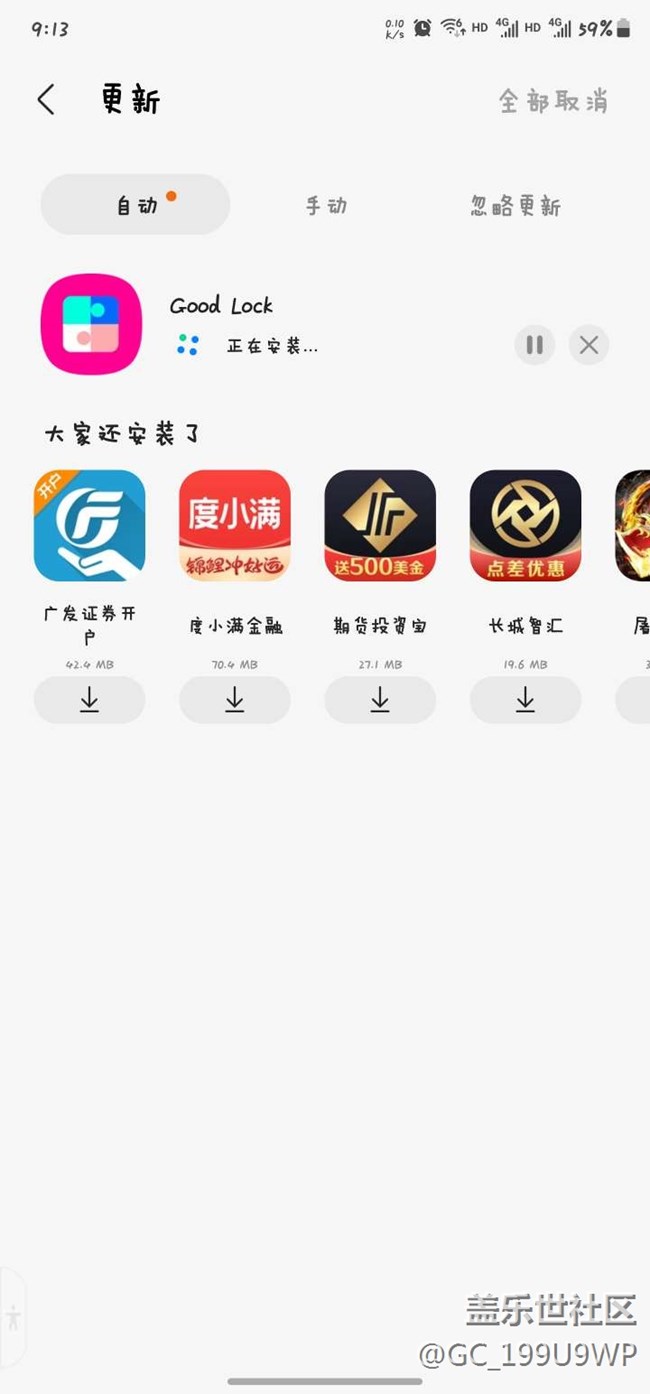Open the 期货投资宝 app tile
This screenshot has height=1394, width=650.
point(380,526)
